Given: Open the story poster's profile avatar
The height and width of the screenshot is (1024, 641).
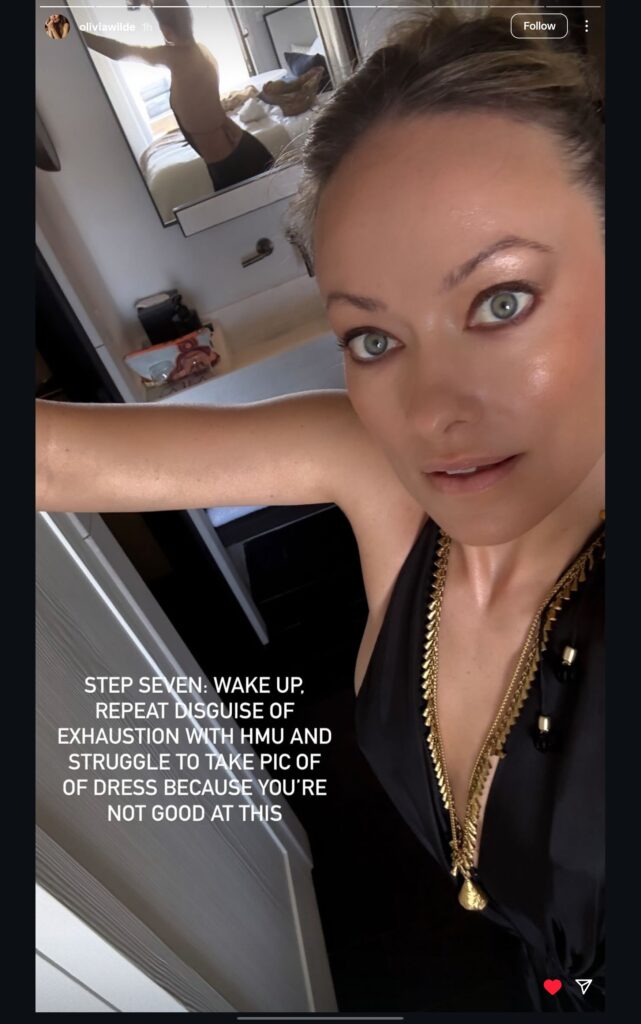Looking at the screenshot, I should (x=57, y=27).
